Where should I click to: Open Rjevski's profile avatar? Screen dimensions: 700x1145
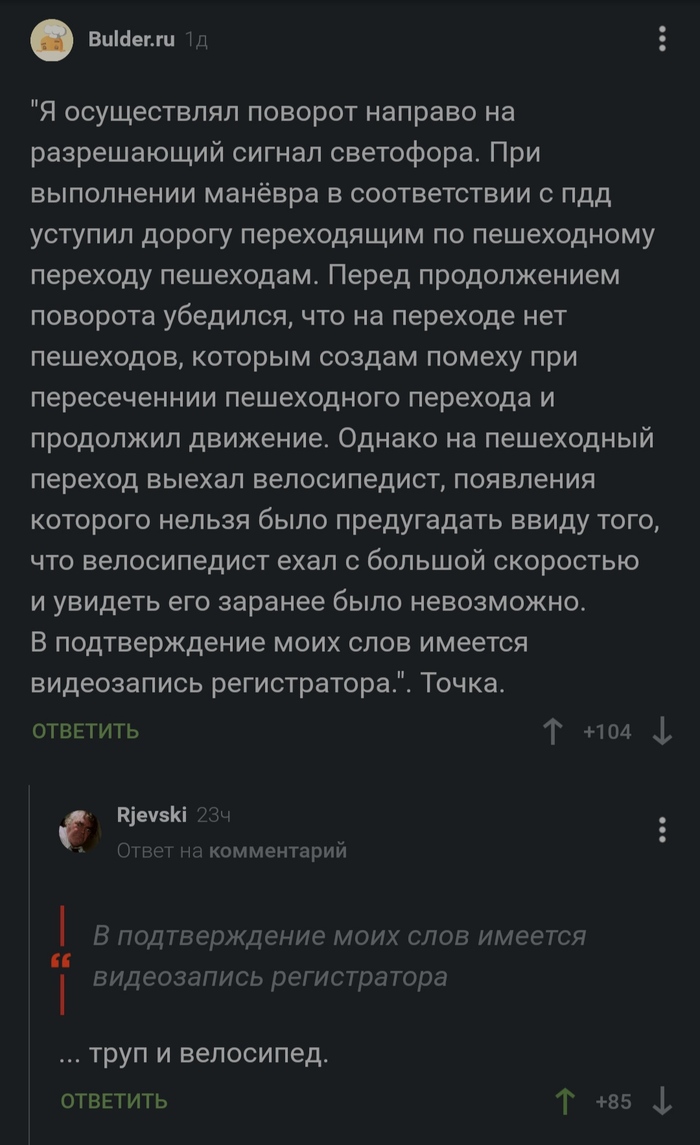[x=79, y=831]
